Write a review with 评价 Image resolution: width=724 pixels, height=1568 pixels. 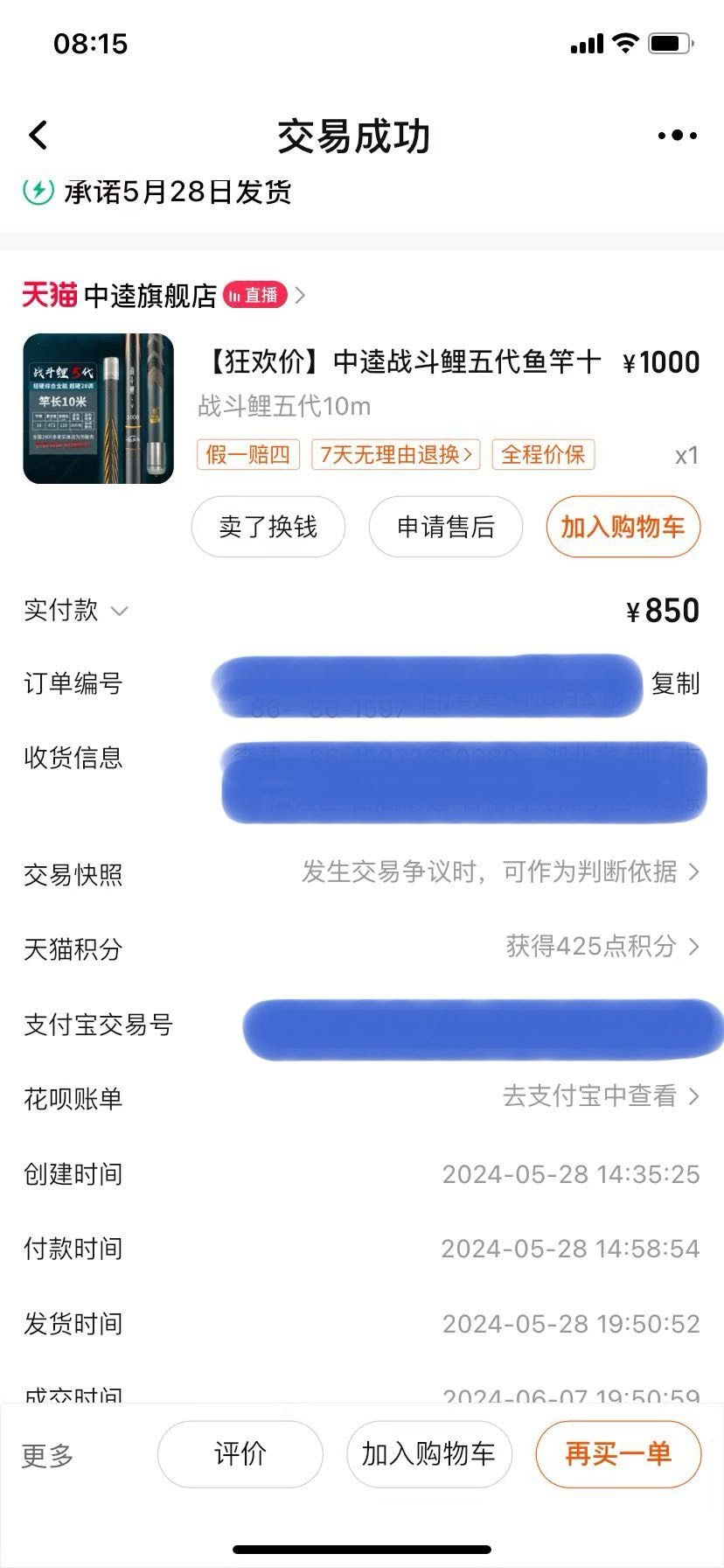coord(240,1454)
